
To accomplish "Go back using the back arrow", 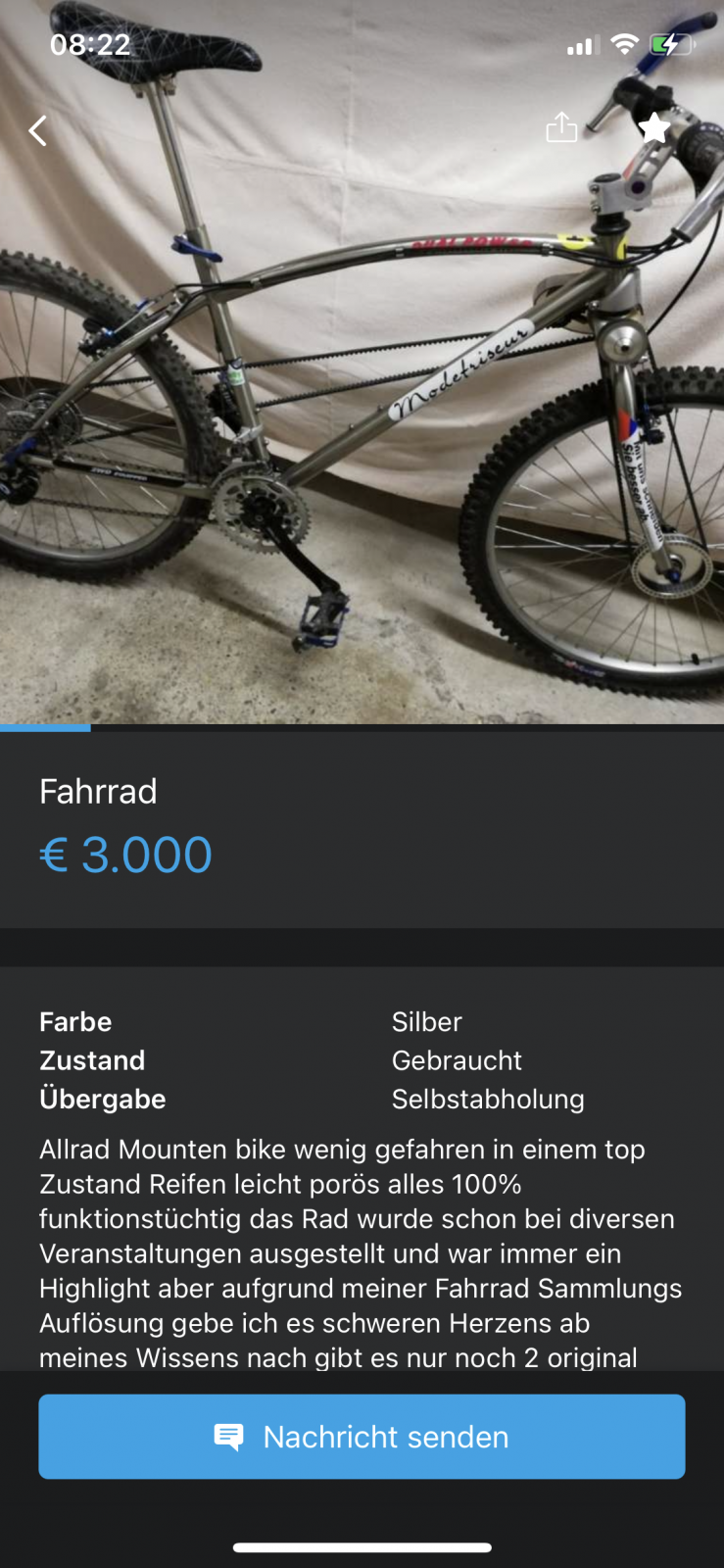I will point(38,130).
